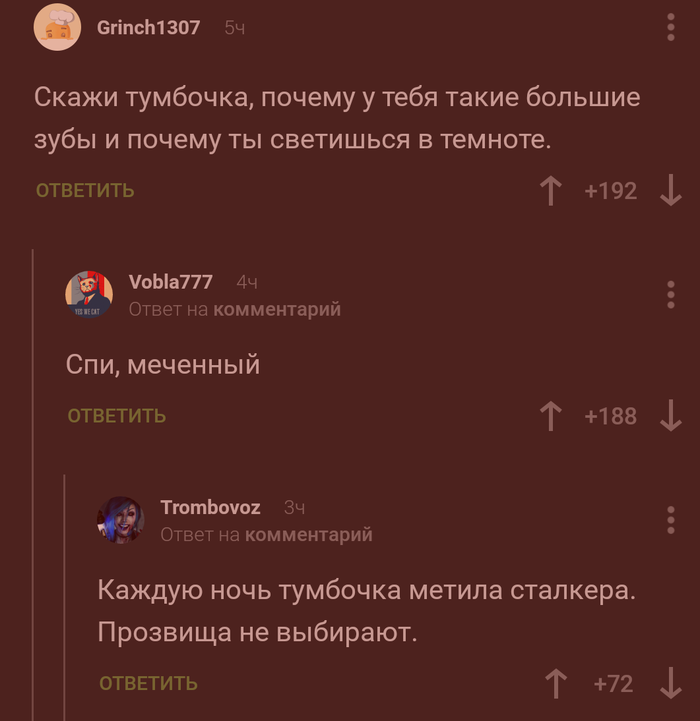
Task: Reply to Trombovoz's comment
Action: 148,684
